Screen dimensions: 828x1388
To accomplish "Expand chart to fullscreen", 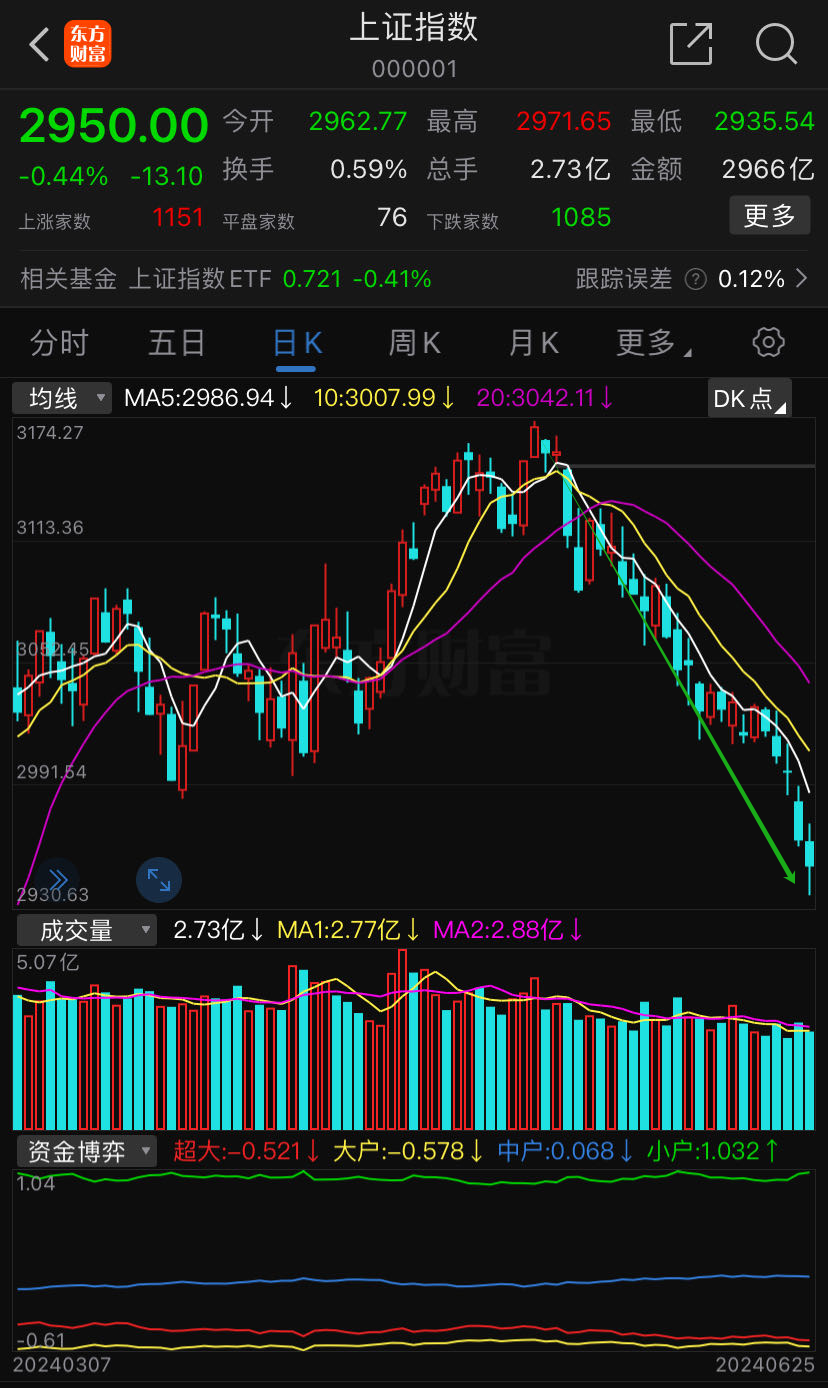I will (159, 880).
